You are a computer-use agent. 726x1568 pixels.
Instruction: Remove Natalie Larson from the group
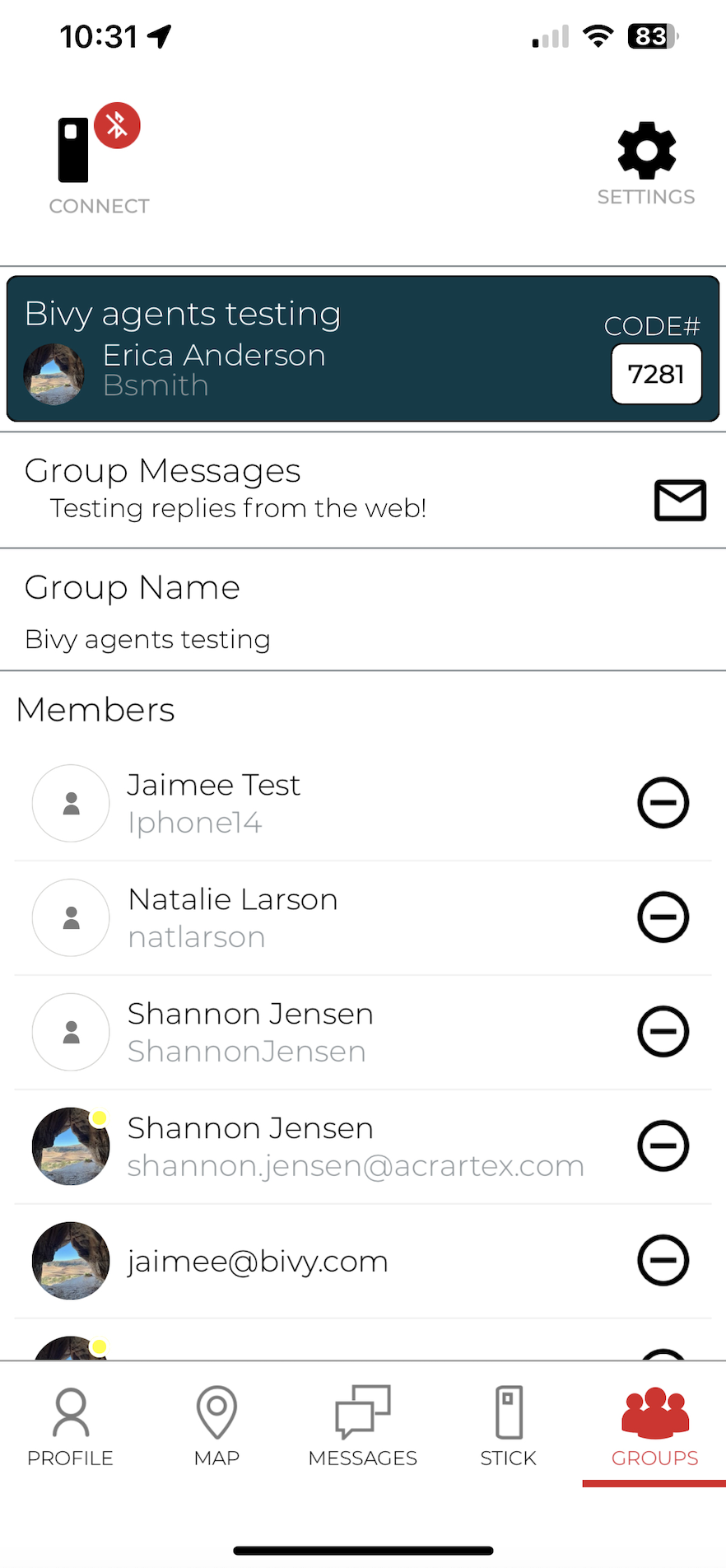coord(663,917)
